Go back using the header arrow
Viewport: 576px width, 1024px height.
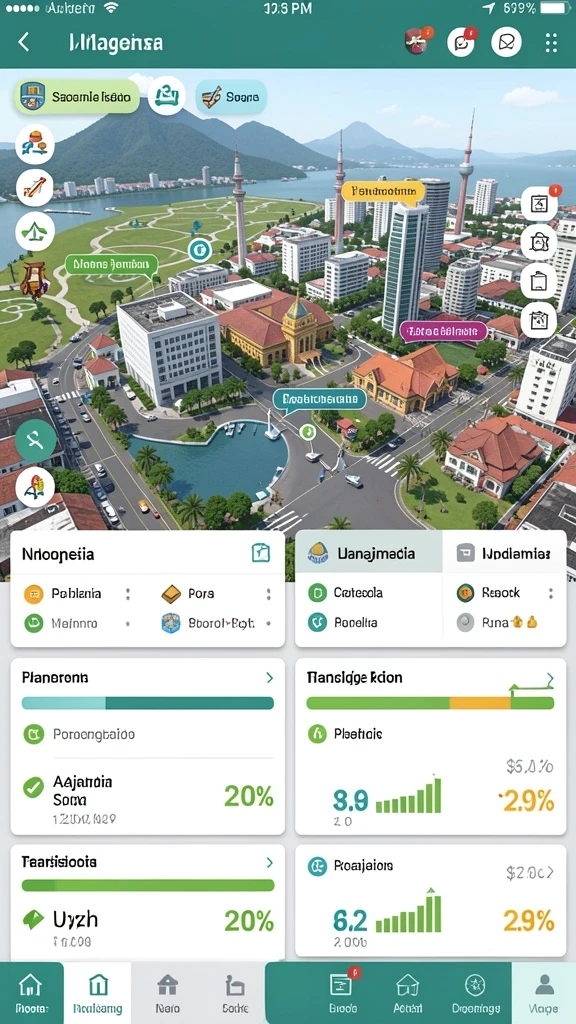coord(24,42)
